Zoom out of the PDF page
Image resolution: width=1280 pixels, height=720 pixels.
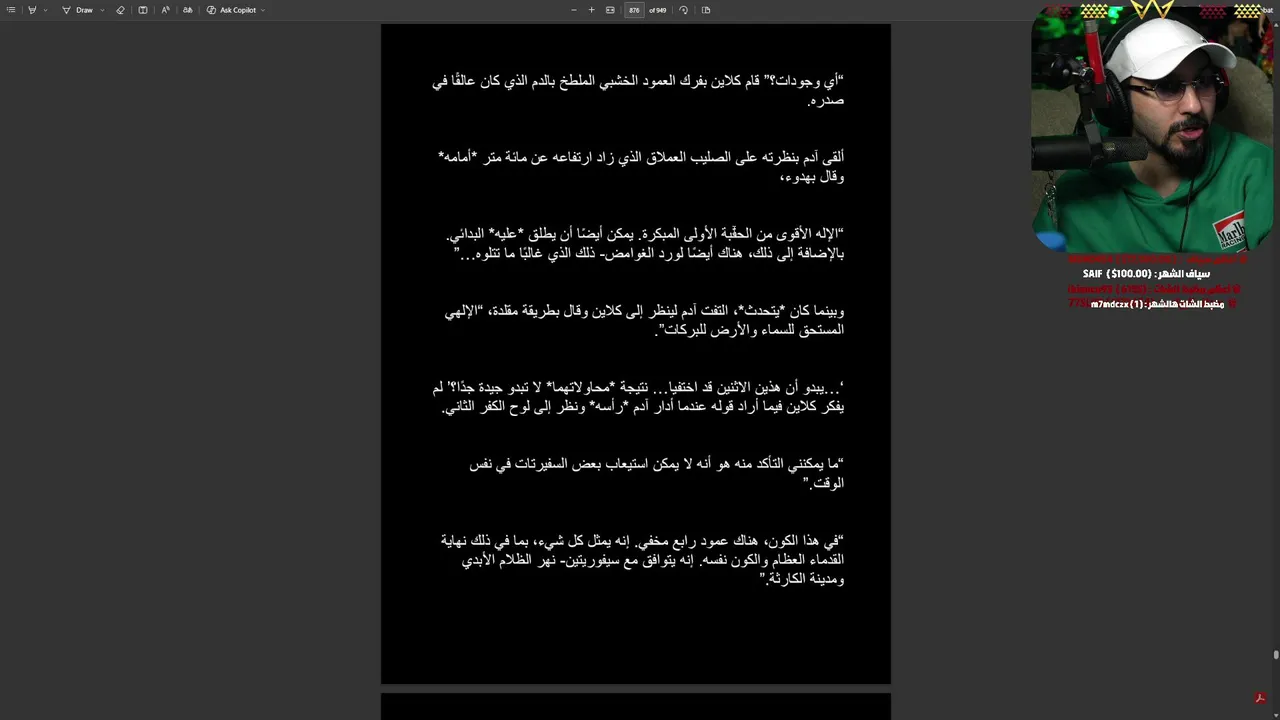pyautogui.click(x=574, y=10)
